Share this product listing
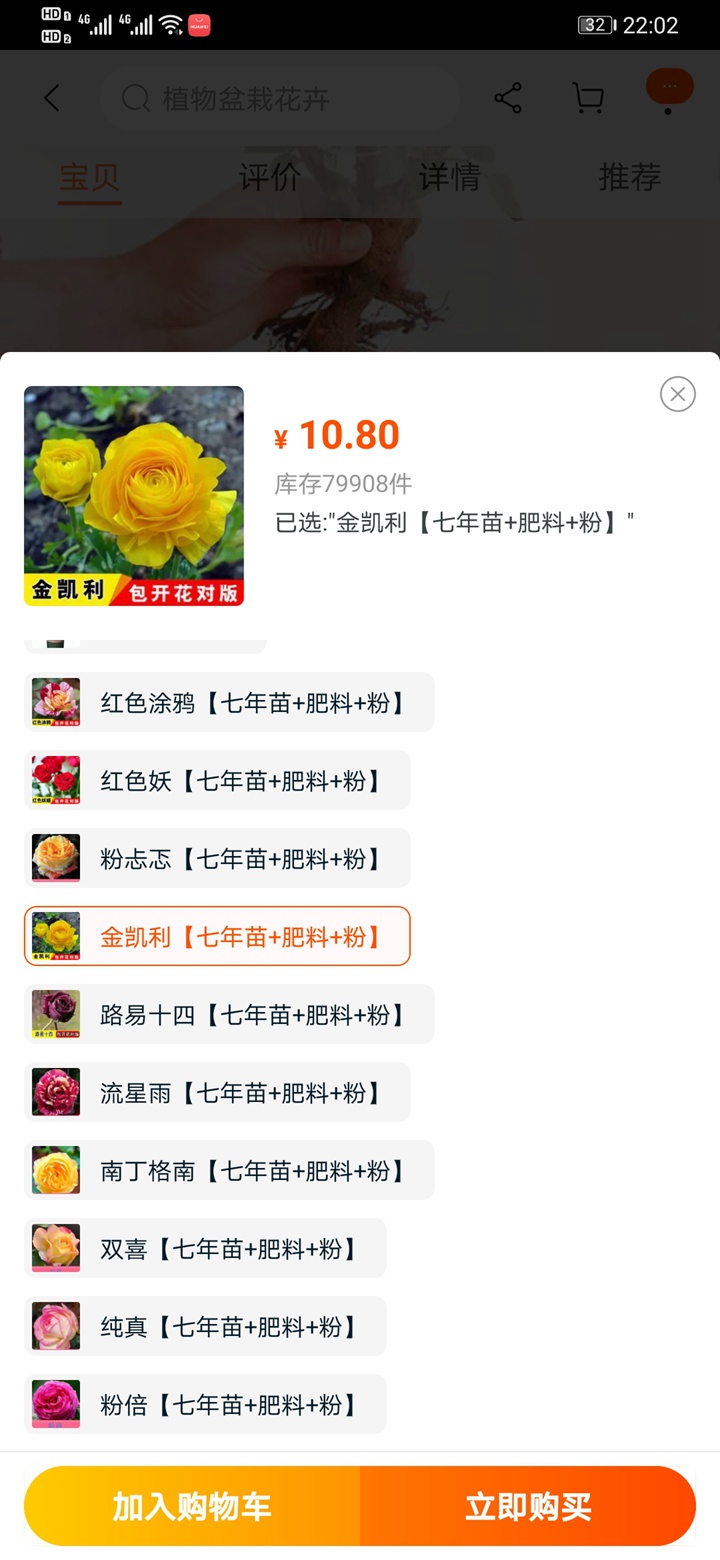Image resolution: width=720 pixels, height=1560 pixels. point(508,98)
